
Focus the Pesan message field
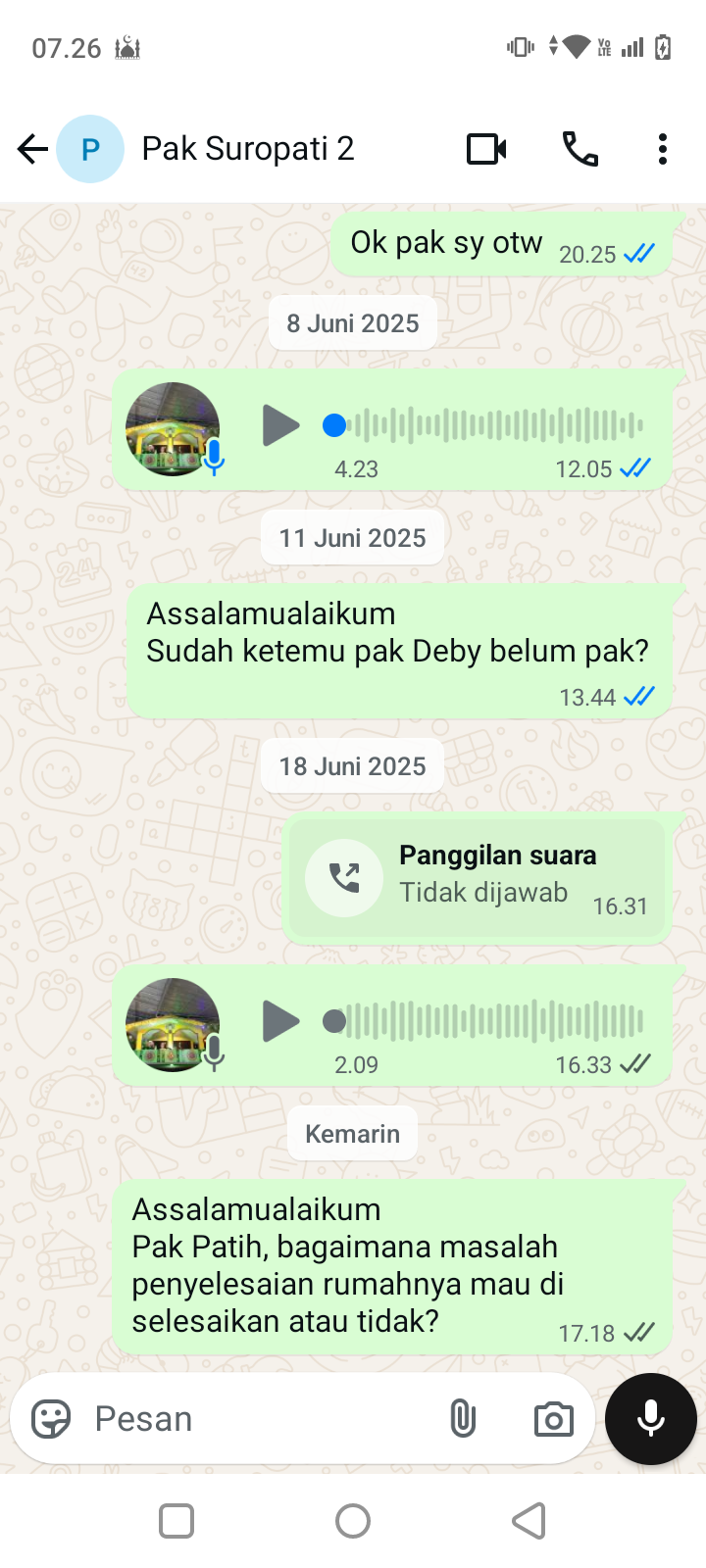pyautogui.click(x=255, y=1418)
